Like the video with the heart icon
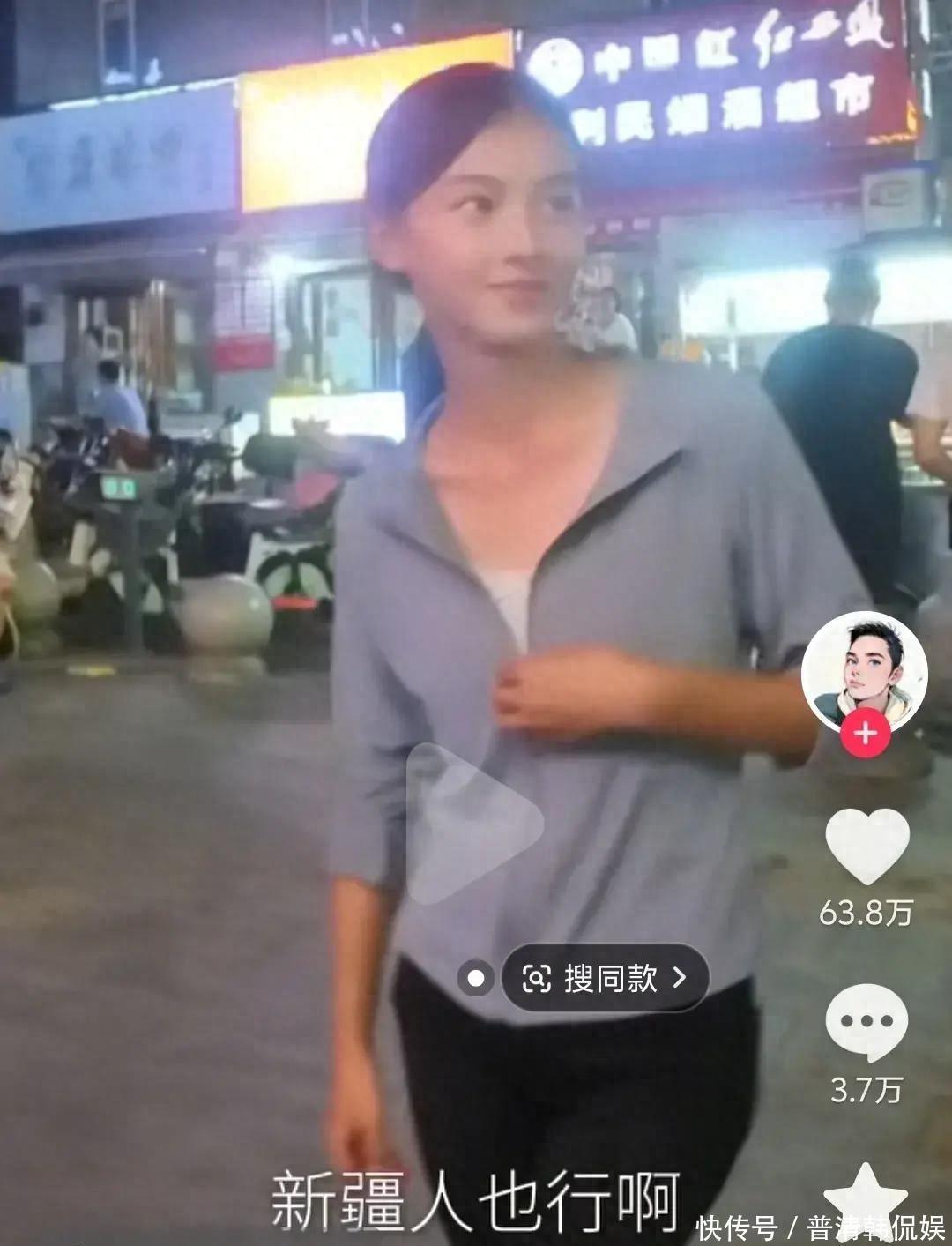 point(866,847)
